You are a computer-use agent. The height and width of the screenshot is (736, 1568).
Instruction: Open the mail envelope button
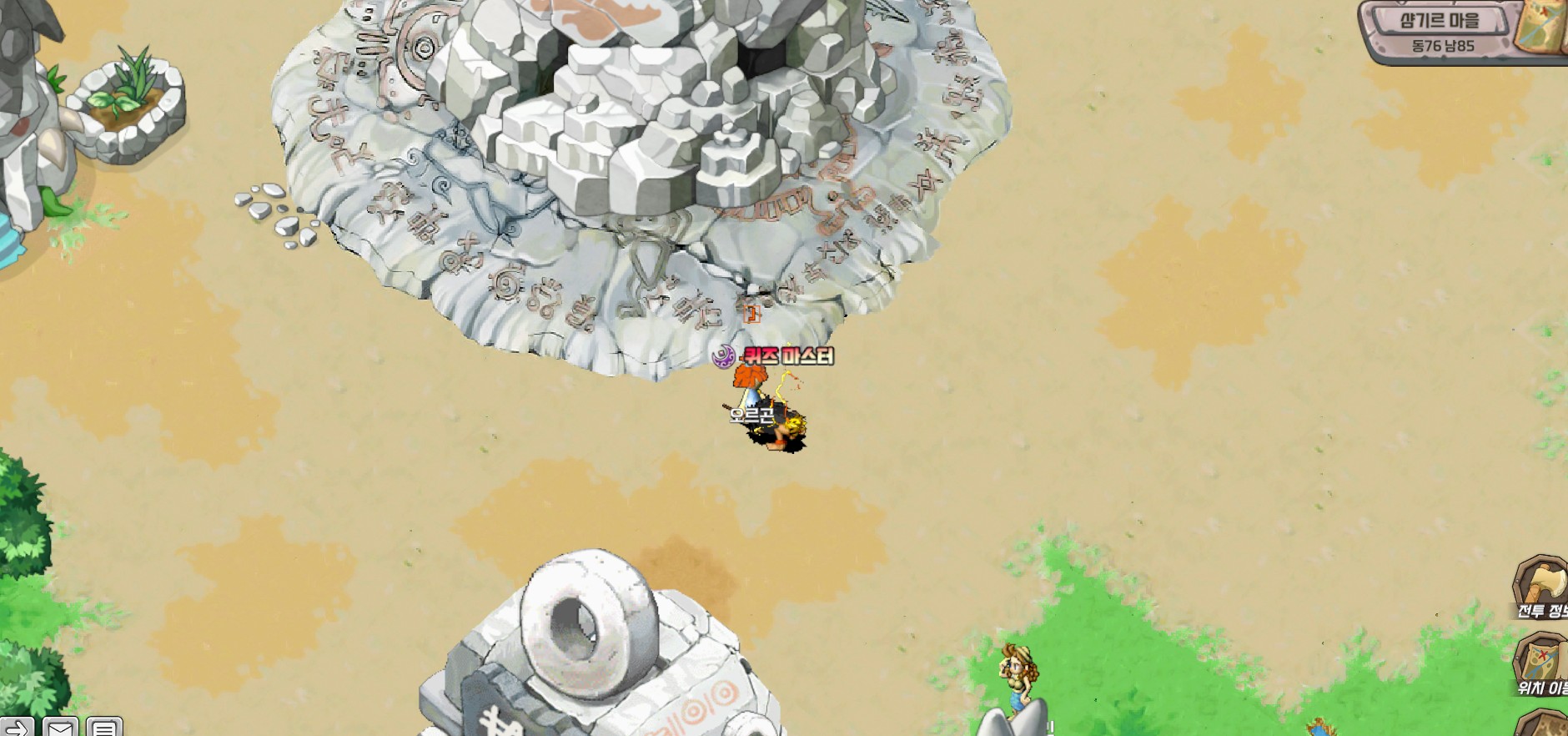point(60,728)
